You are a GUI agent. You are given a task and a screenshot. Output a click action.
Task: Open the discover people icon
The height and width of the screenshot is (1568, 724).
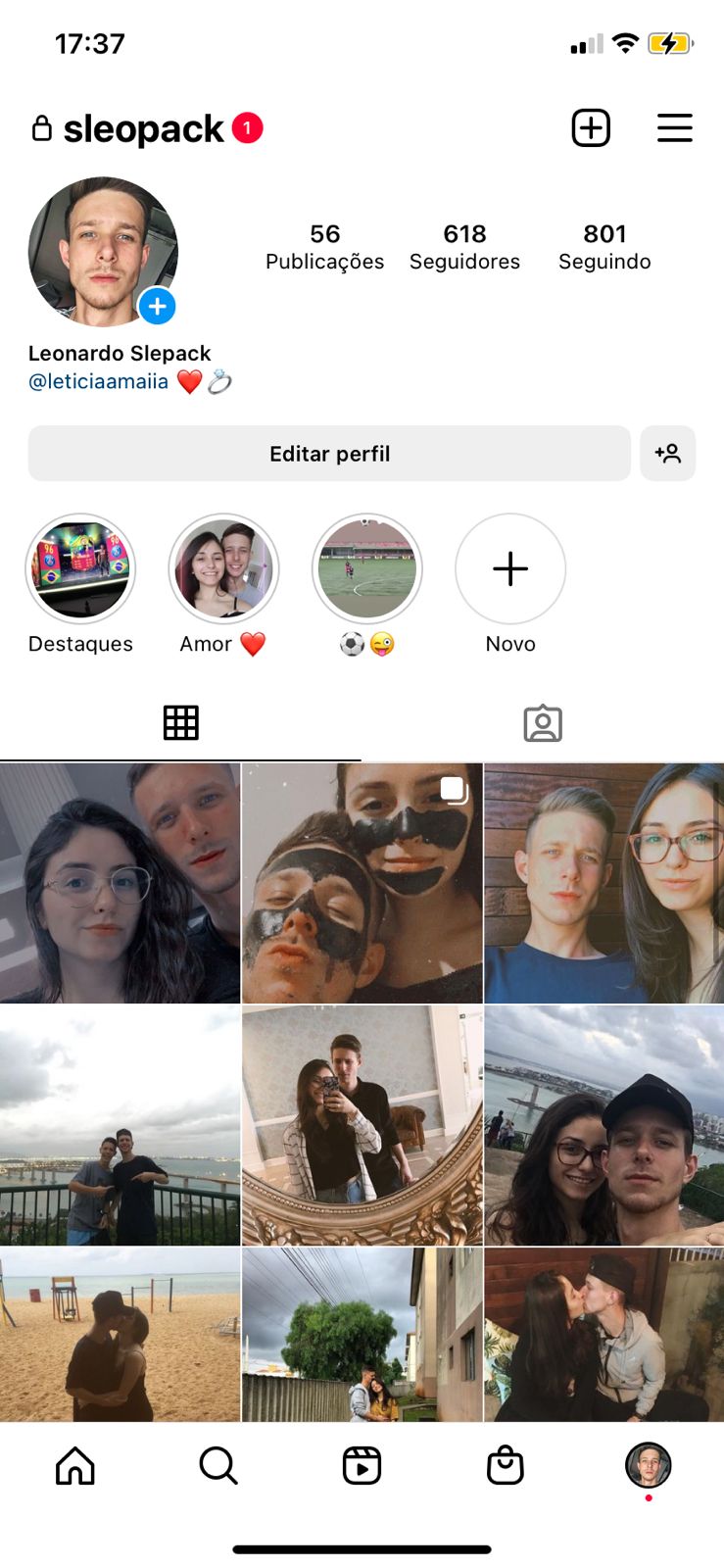point(668,453)
